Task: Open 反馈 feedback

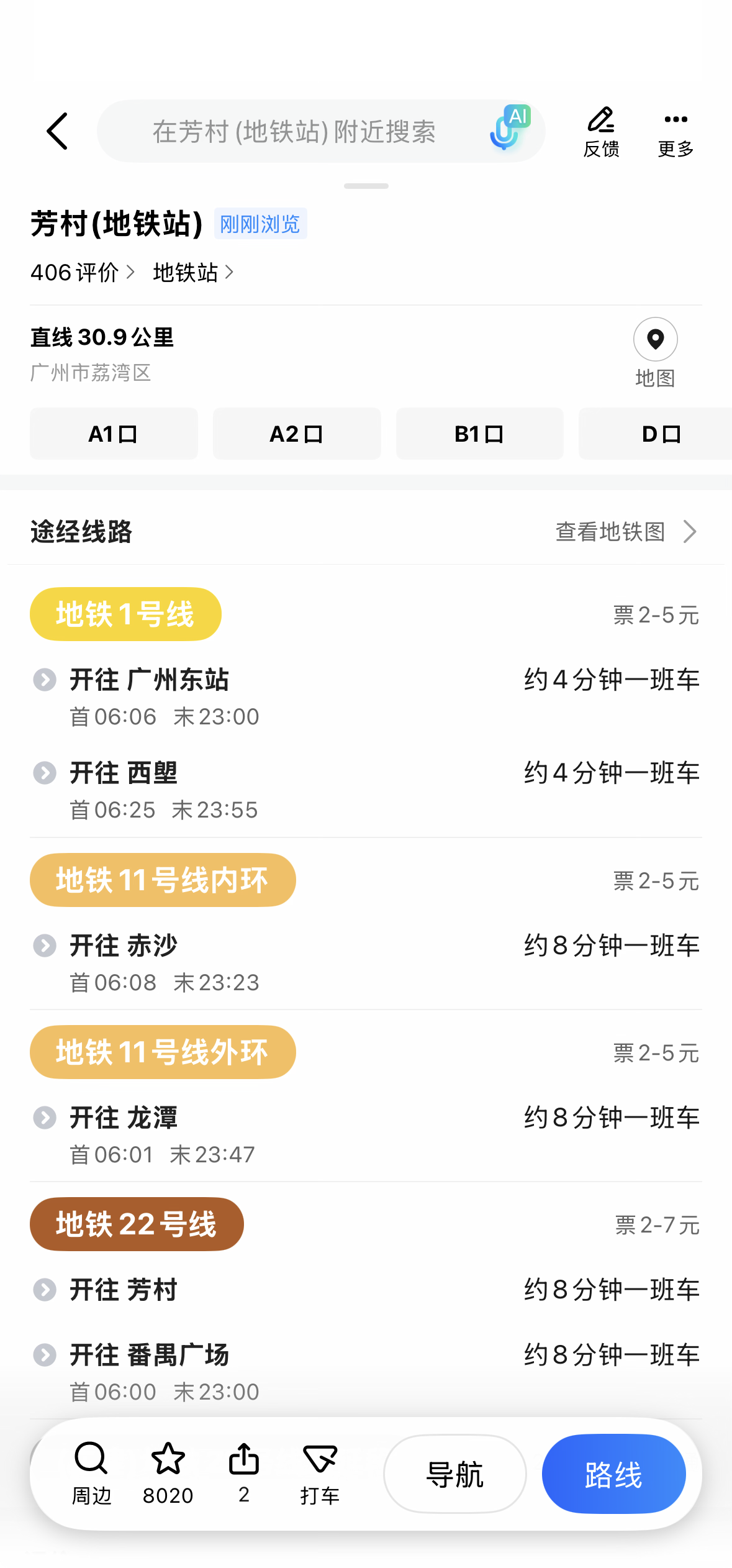Action: tap(601, 132)
